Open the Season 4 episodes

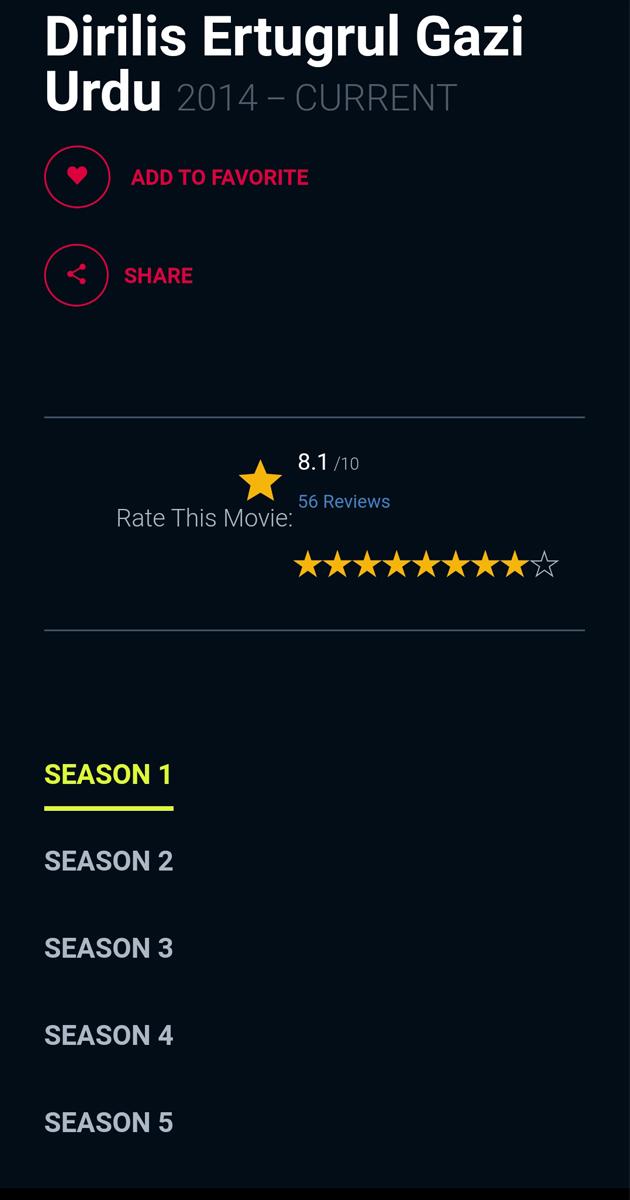click(109, 1035)
